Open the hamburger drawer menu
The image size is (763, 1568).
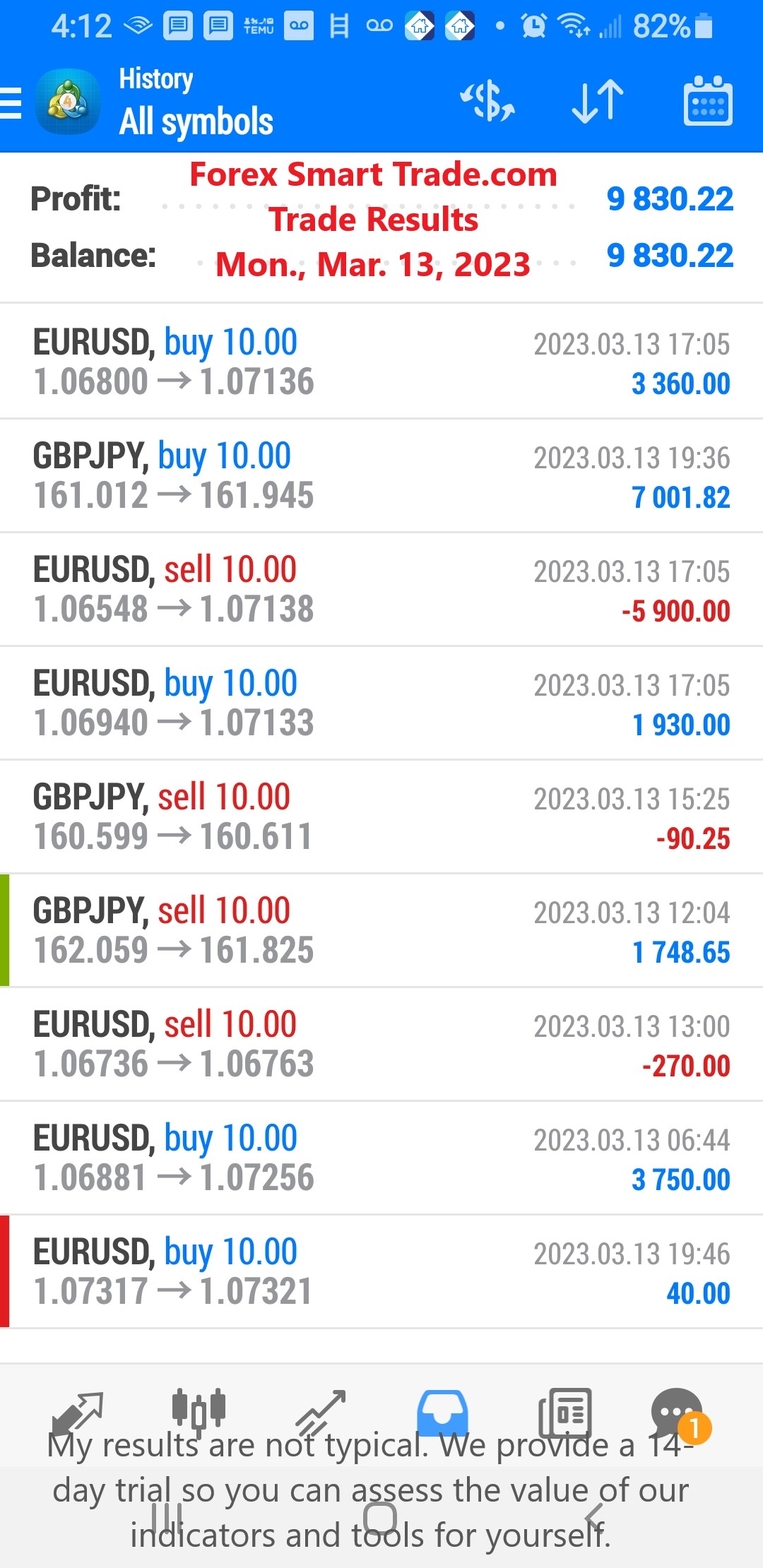pyautogui.click(x=11, y=102)
